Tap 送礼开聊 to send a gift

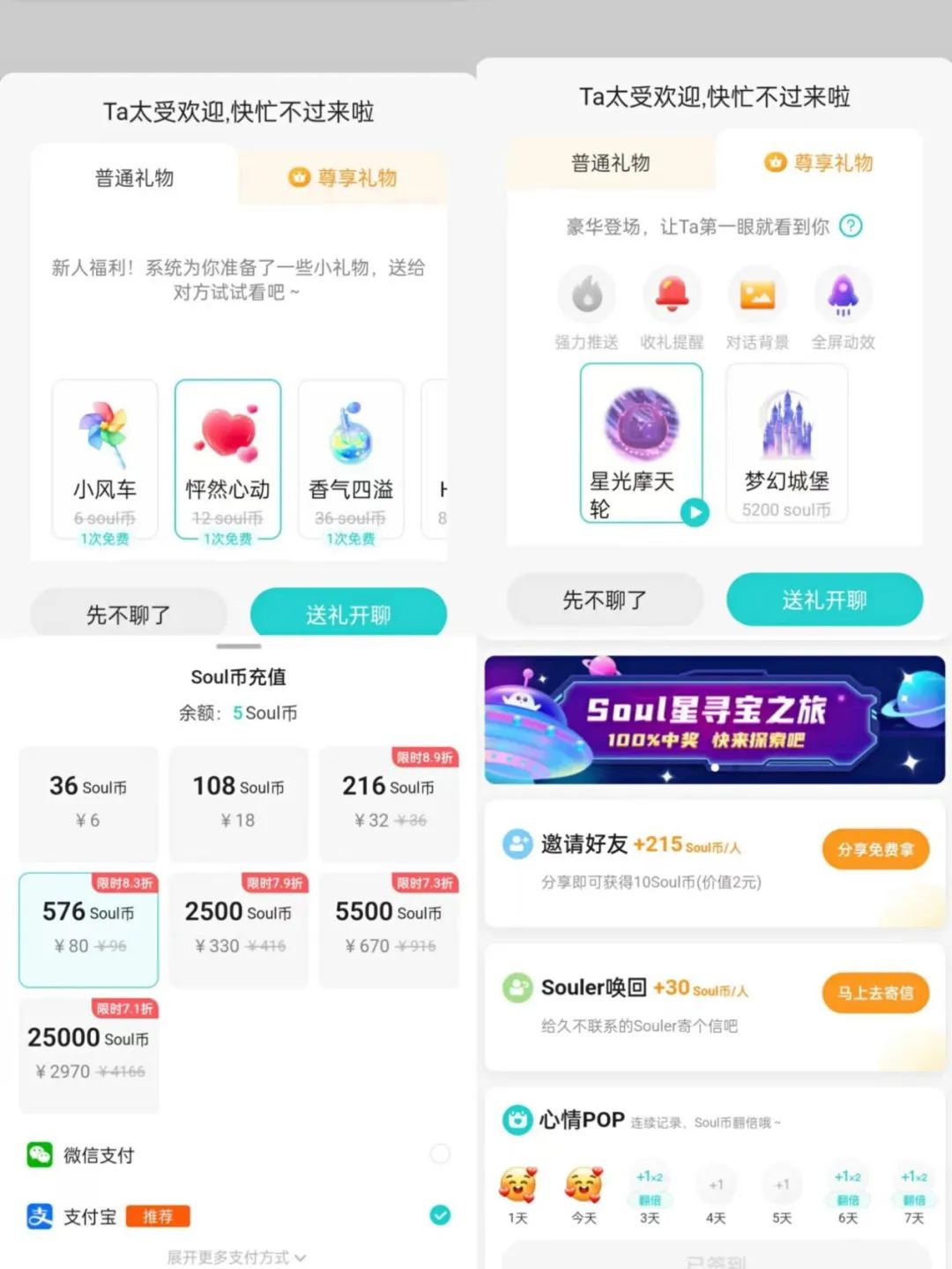click(824, 600)
